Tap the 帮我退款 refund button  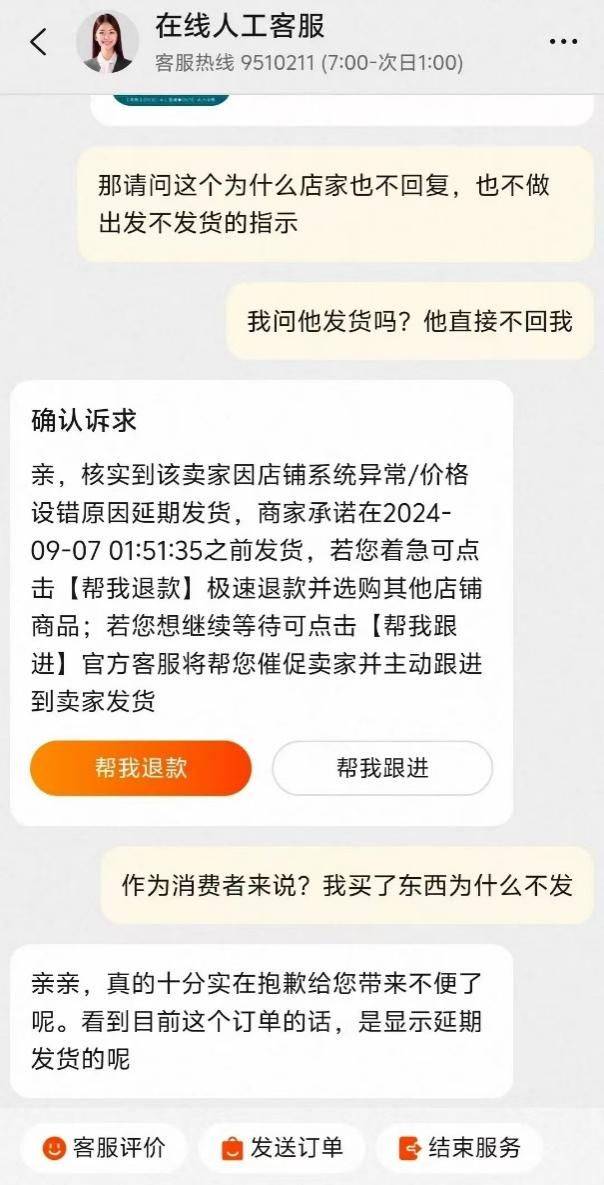141,768
